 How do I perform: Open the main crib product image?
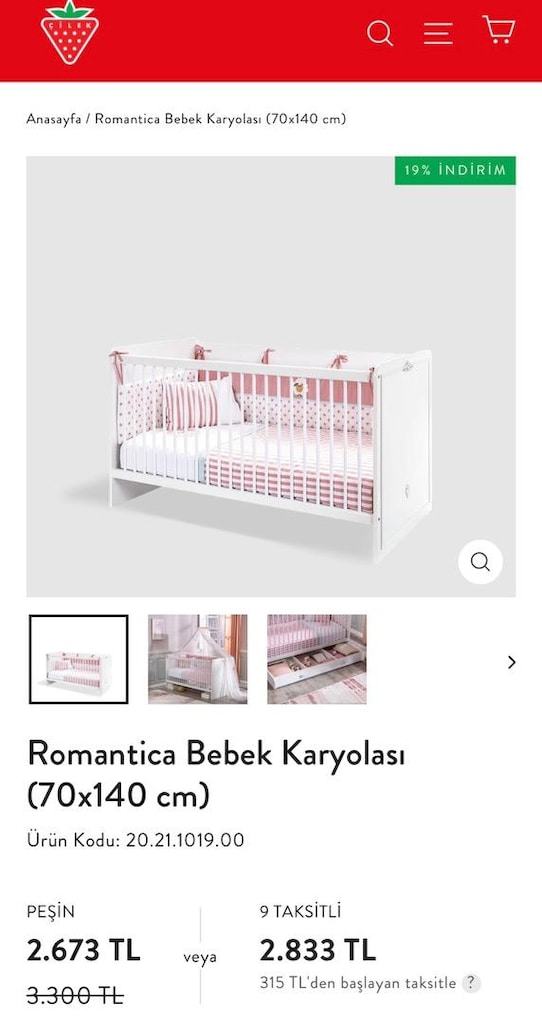click(x=271, y=376)
